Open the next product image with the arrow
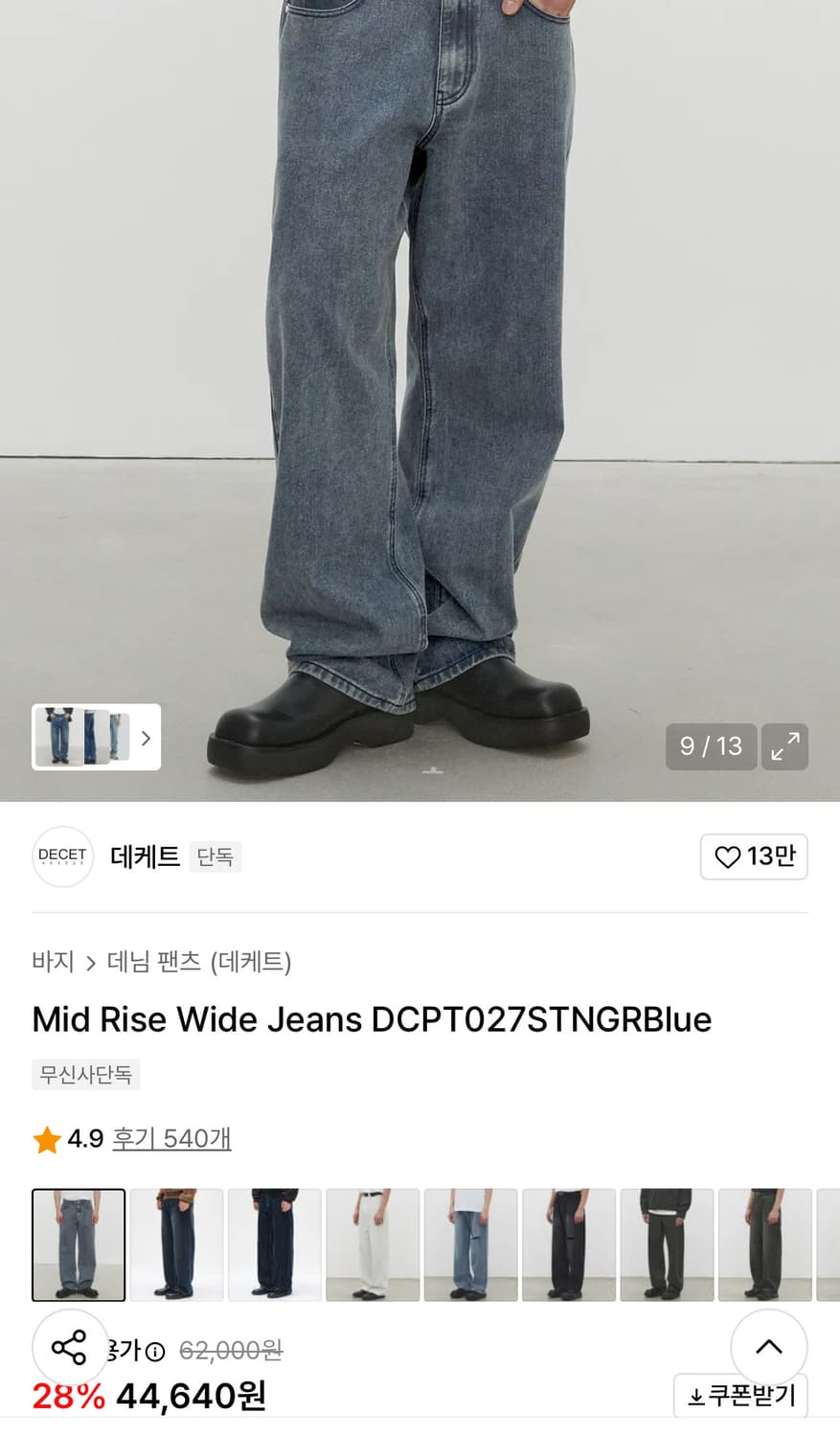Screen dimensions: 840x1437 click(x=146, y=738)
